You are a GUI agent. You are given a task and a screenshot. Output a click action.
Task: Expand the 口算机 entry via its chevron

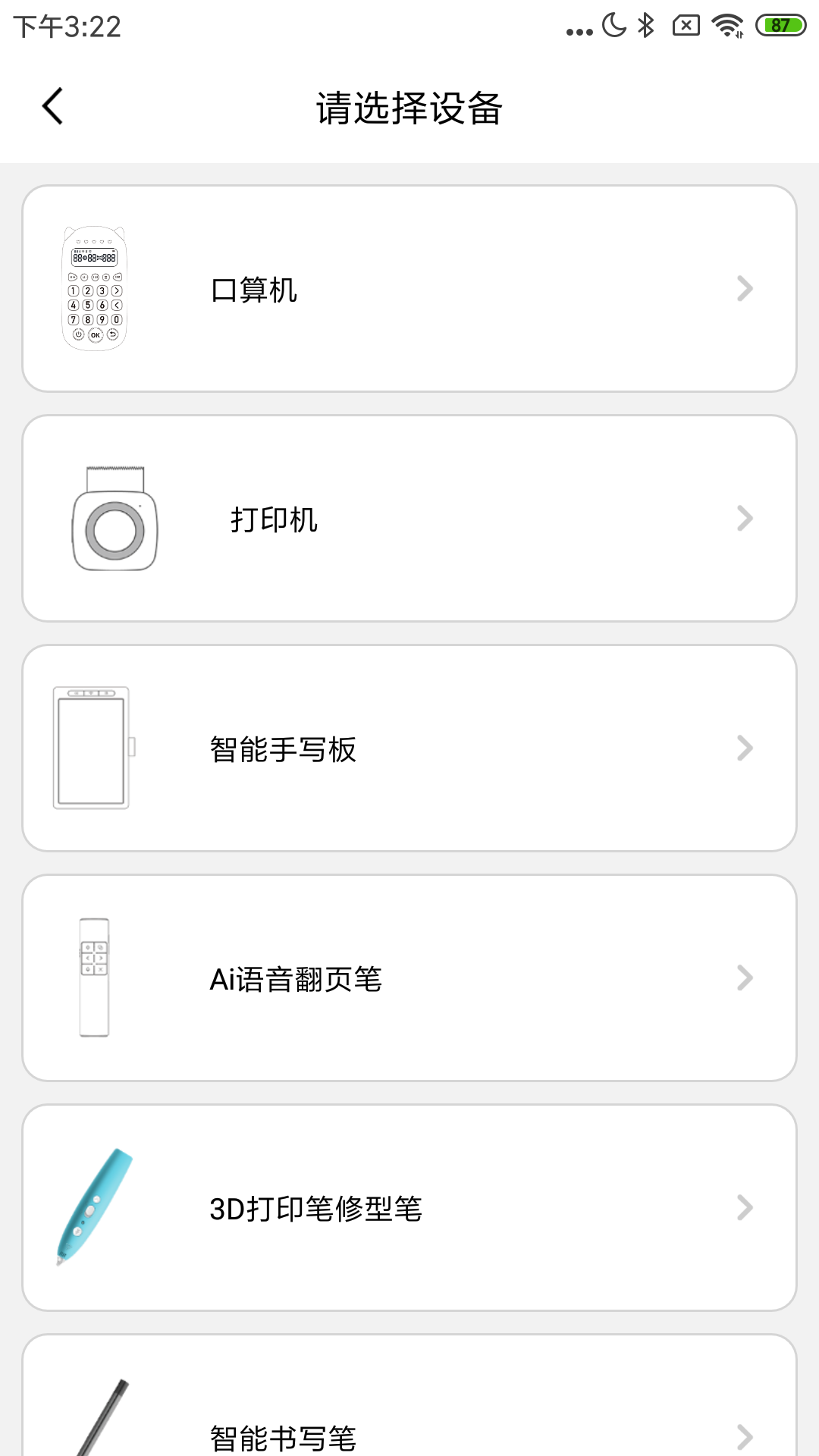click(x=746, y=288)
